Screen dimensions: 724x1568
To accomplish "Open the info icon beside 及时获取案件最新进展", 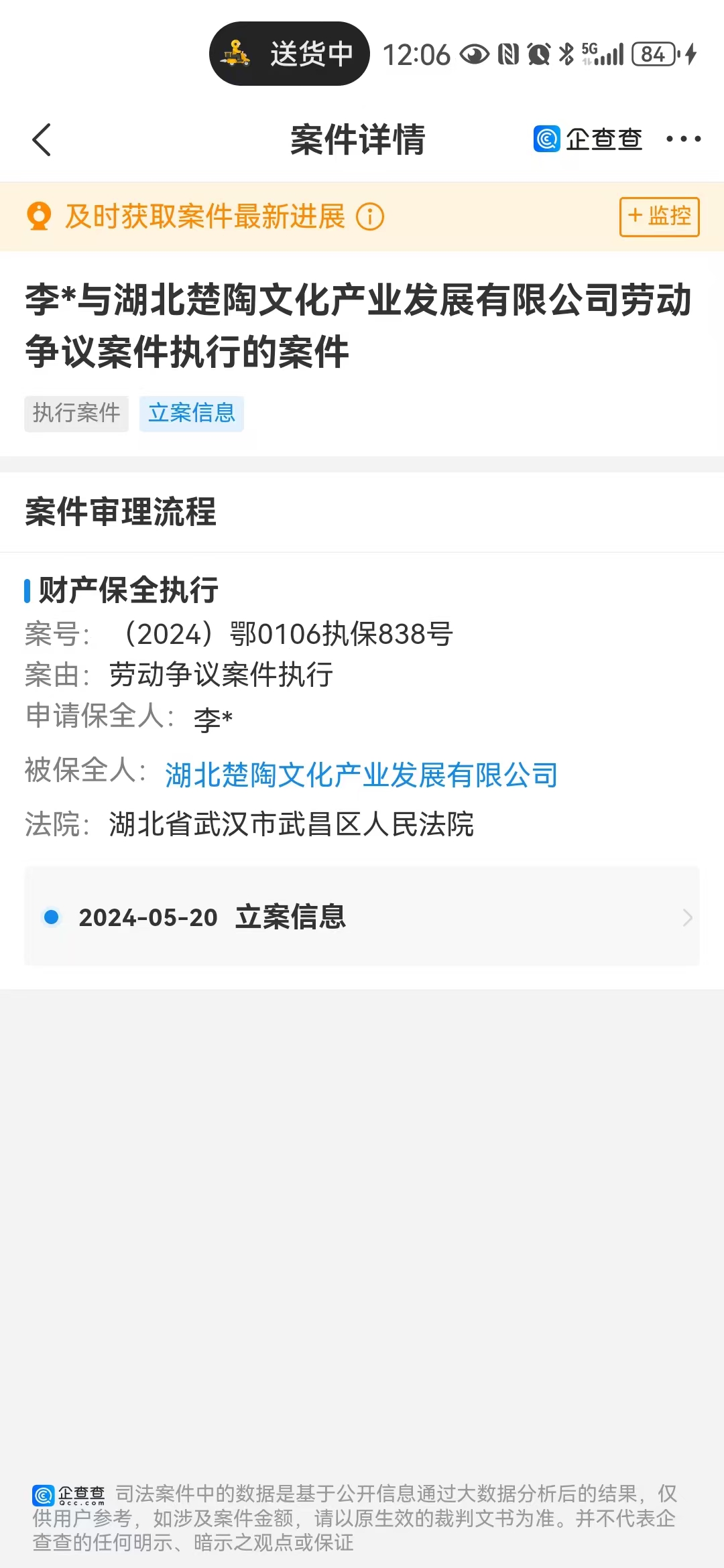I will tap(369, 216).
